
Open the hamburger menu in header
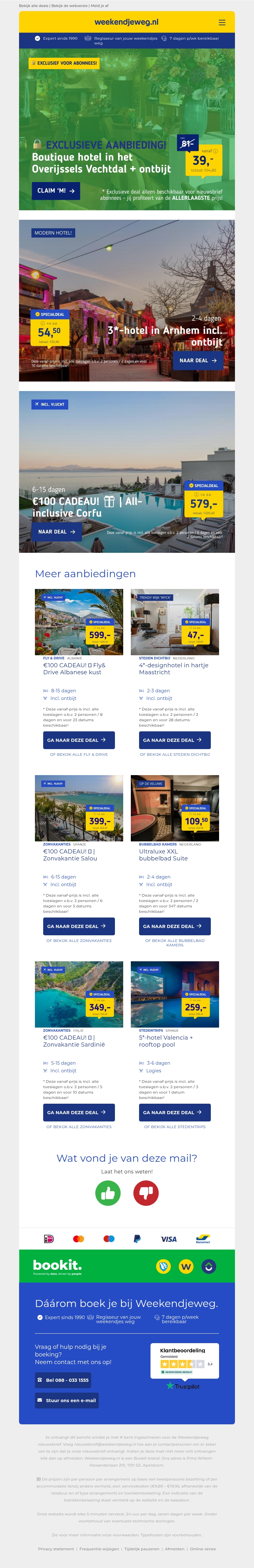[222, 23]
